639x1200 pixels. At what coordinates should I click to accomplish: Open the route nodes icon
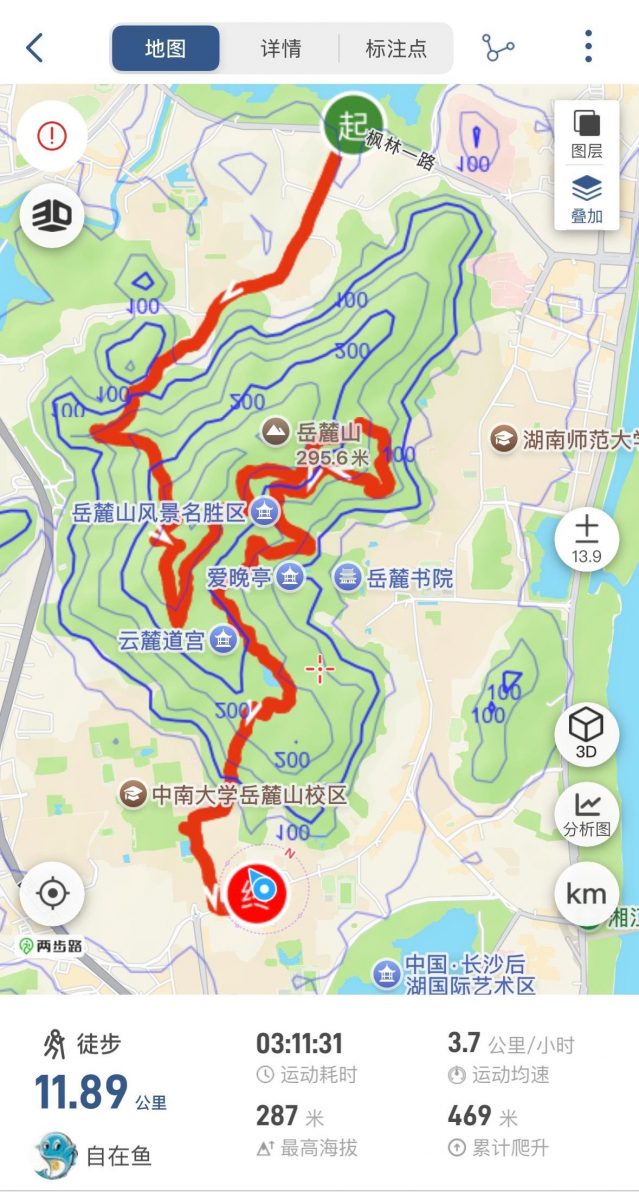498,47
